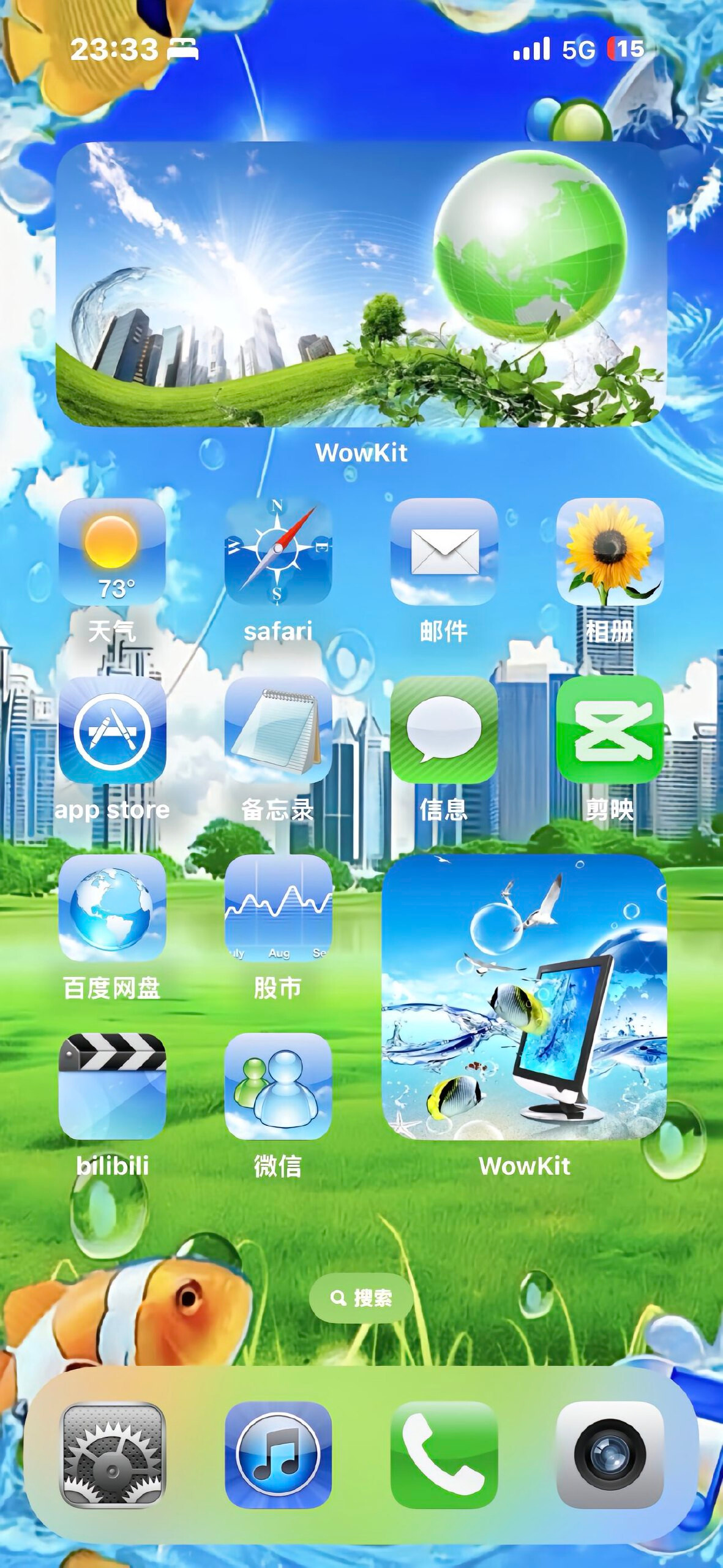723x1568 pixels.
Task: Open the Phone app in the dock
Action: click(444, 1455)
